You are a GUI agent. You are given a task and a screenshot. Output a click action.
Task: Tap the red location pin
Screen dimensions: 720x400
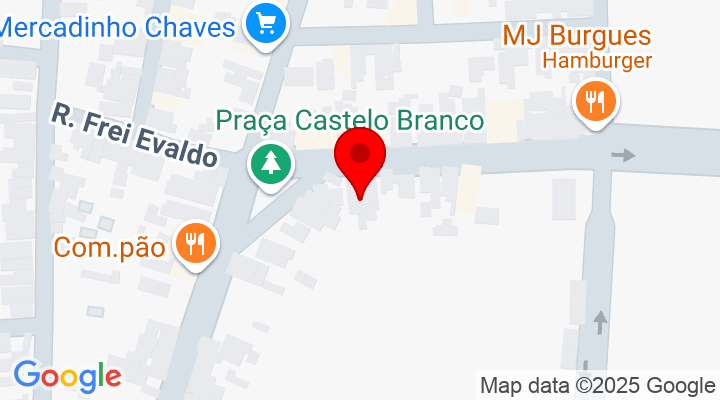tap(361, 158)
